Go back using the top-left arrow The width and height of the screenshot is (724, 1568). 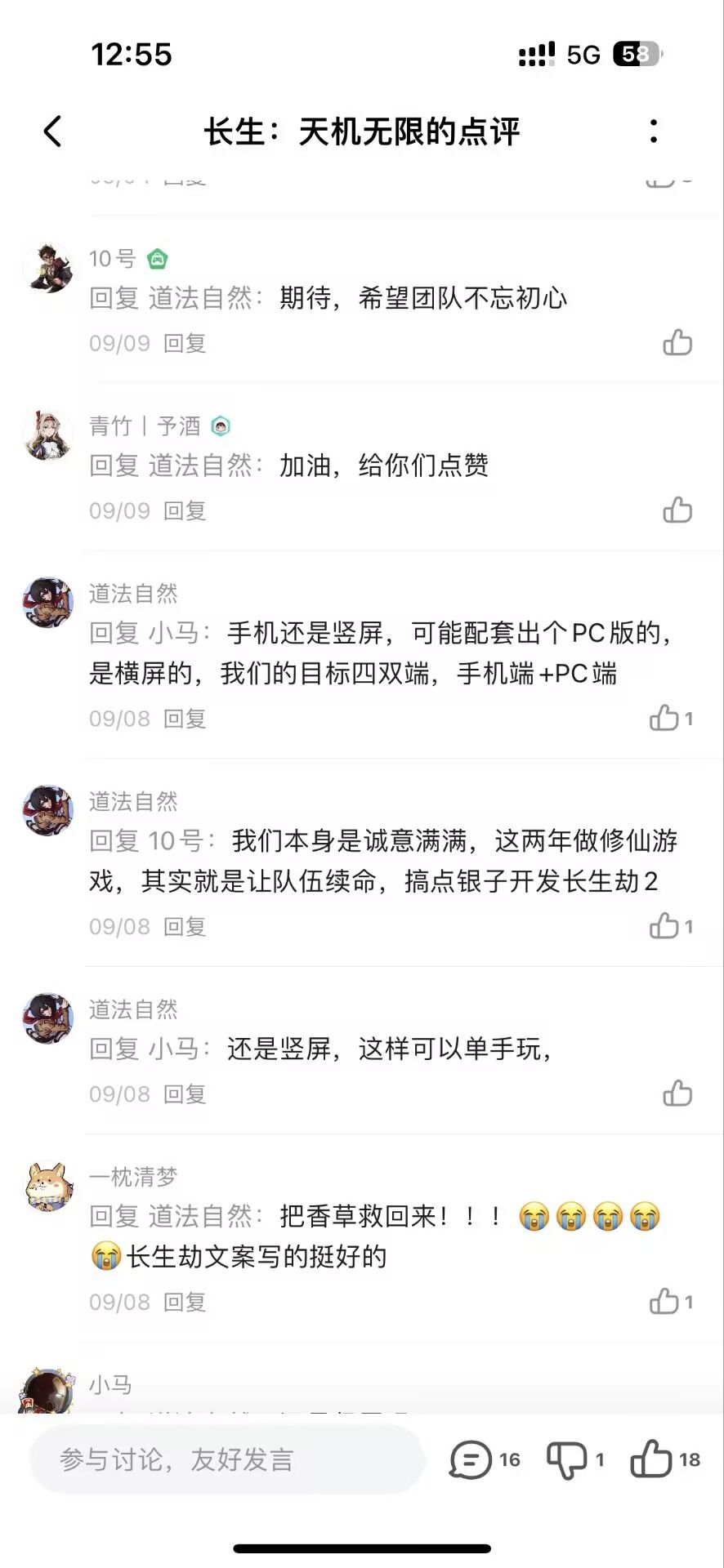coord(52,131)
